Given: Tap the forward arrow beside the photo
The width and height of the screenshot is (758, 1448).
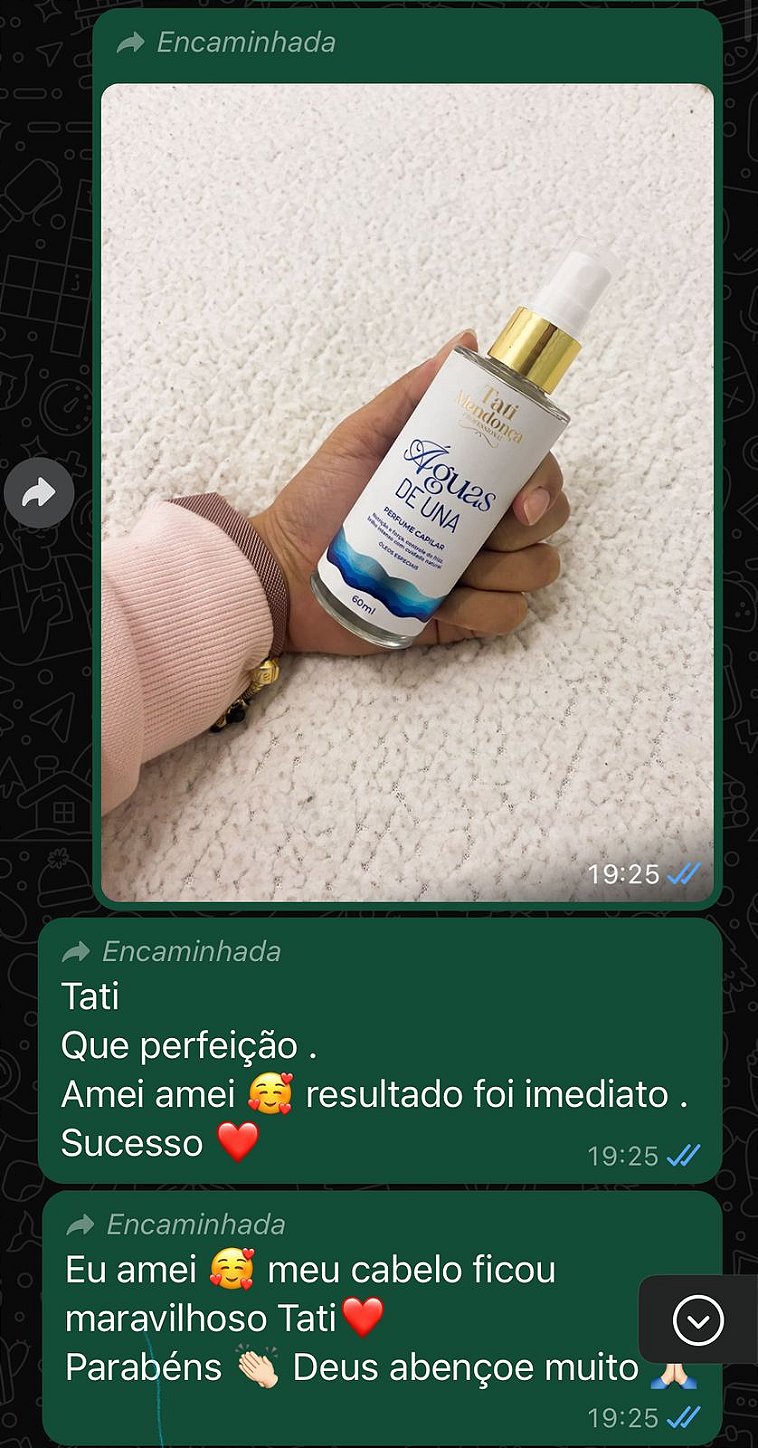Looking at the screenshot, I should [39, 493].
